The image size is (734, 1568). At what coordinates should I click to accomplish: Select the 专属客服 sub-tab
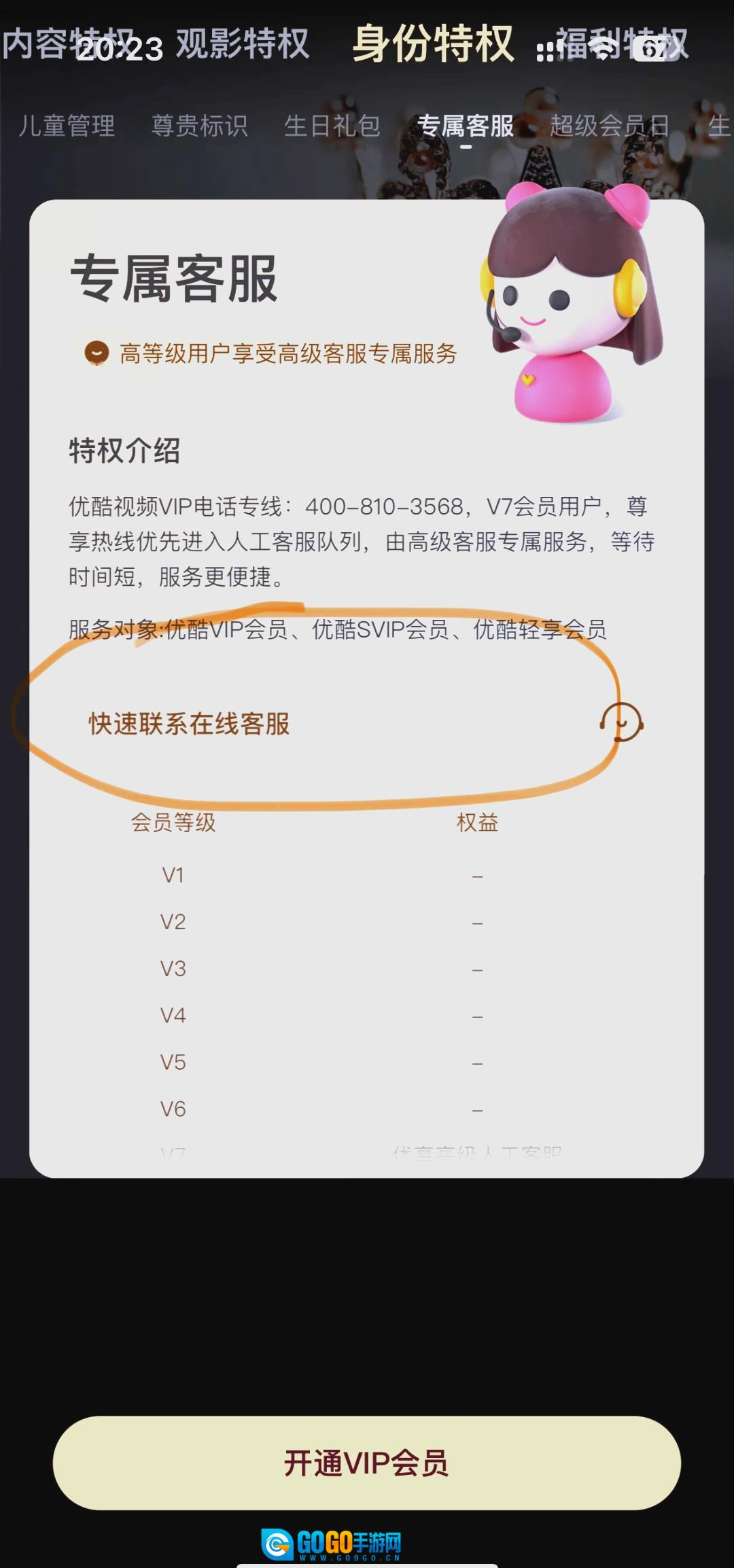466,126
